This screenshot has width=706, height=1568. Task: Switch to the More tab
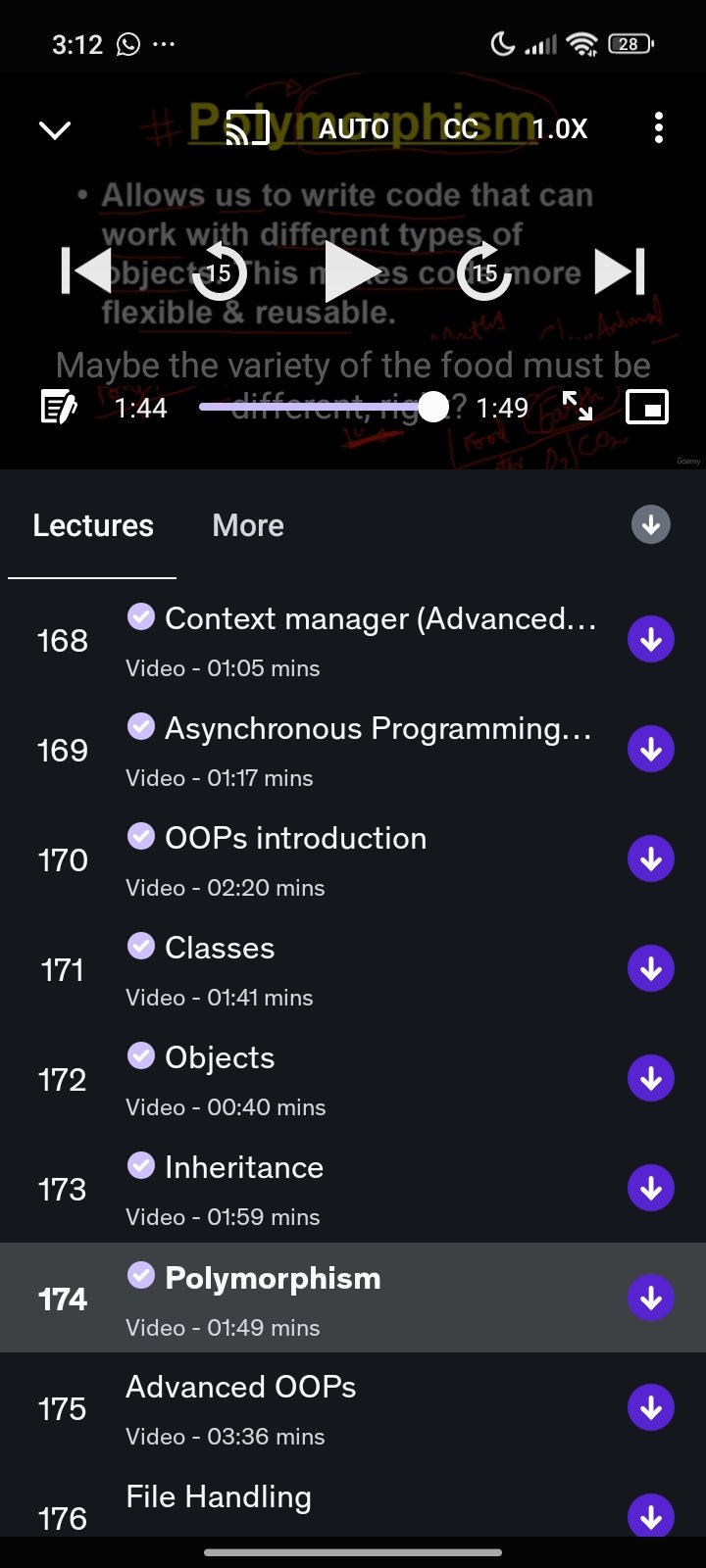(248, 525)
